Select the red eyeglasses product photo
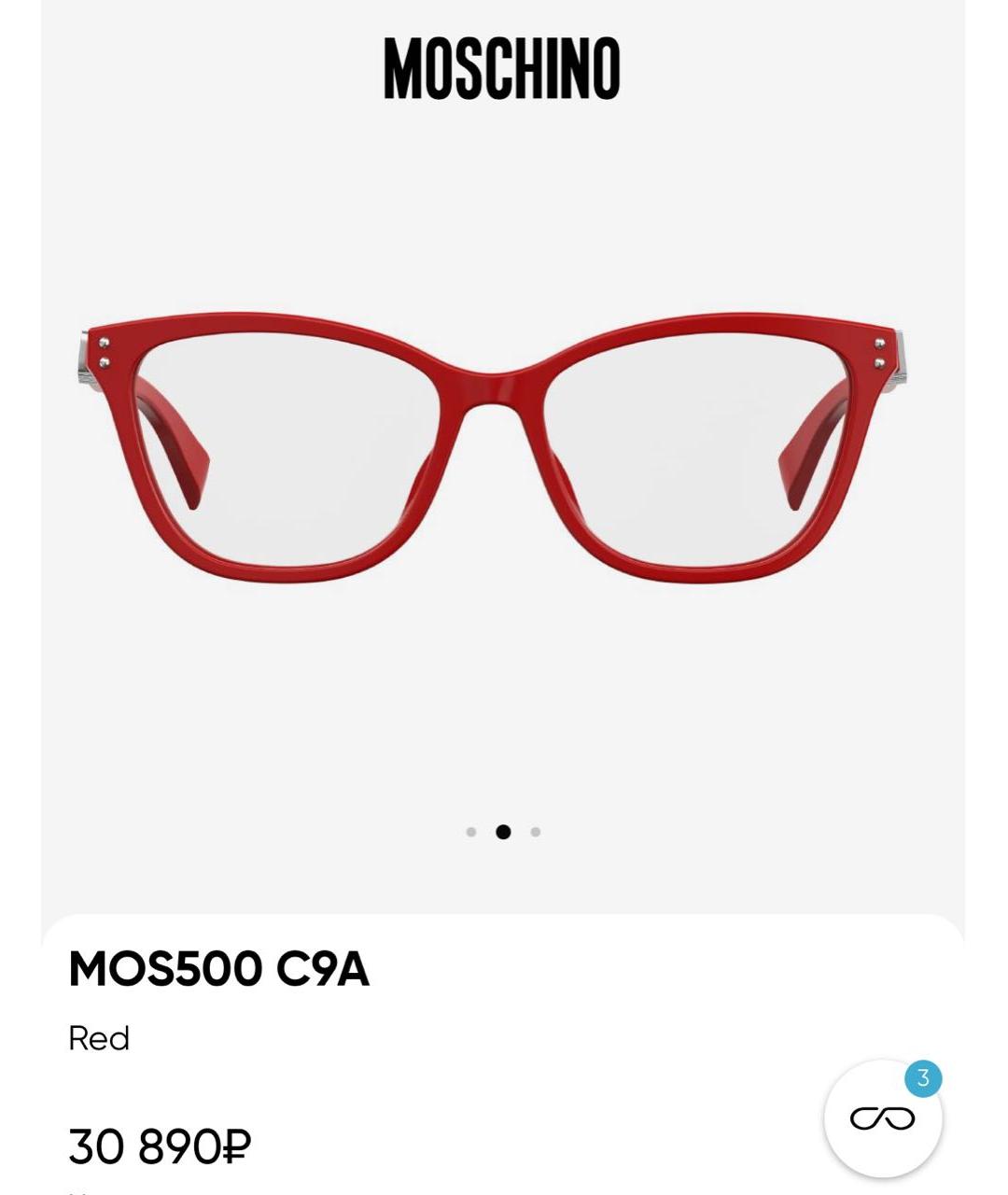Image resolution: width=1008 pixels, height=1195 pixels. (503, 448)
